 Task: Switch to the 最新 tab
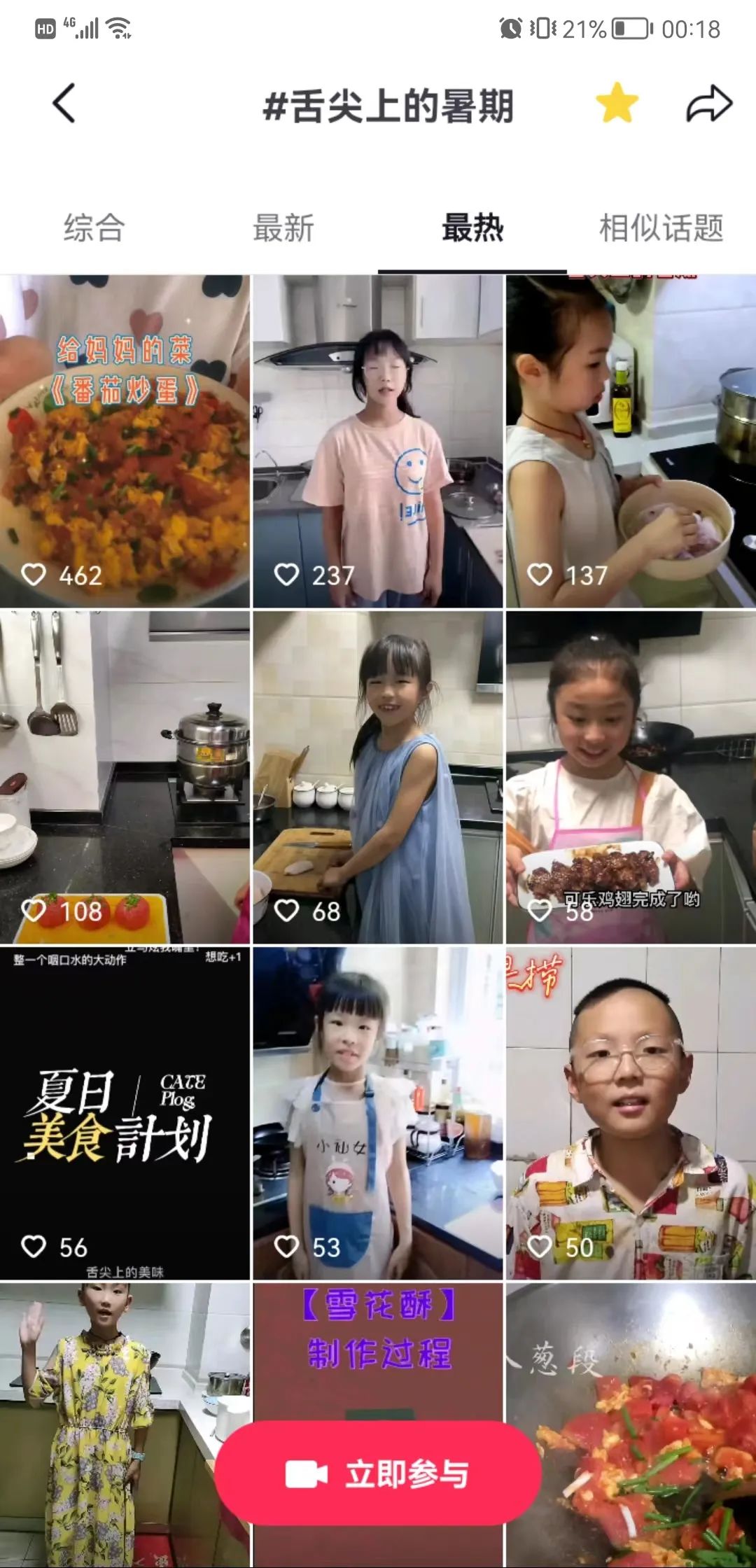[x=283, y=228]
